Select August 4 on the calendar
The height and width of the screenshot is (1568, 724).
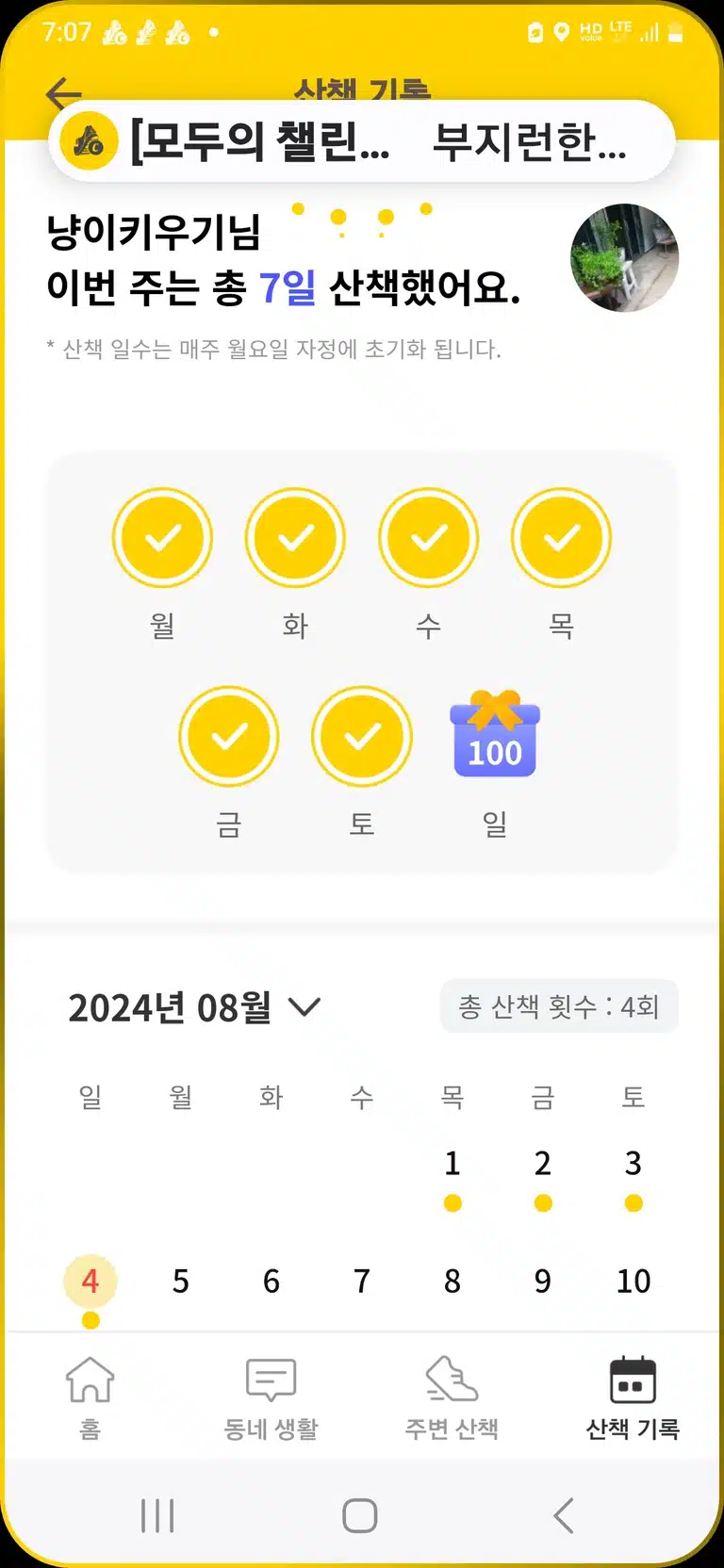coord(90,1282)
